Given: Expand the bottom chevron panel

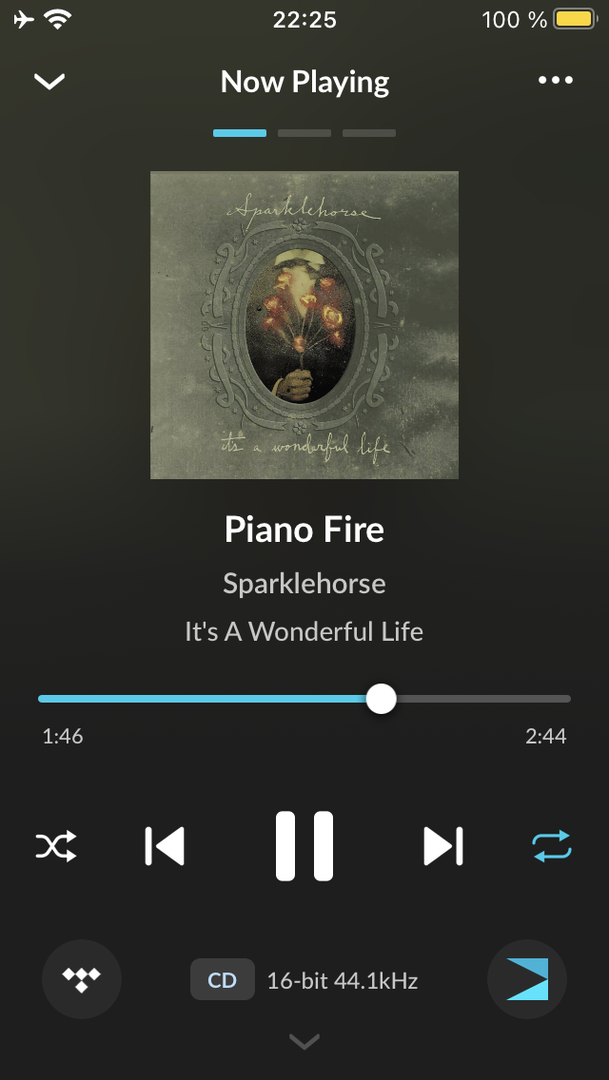Looking at the screenshot, I should click(x=304, y=1042).
